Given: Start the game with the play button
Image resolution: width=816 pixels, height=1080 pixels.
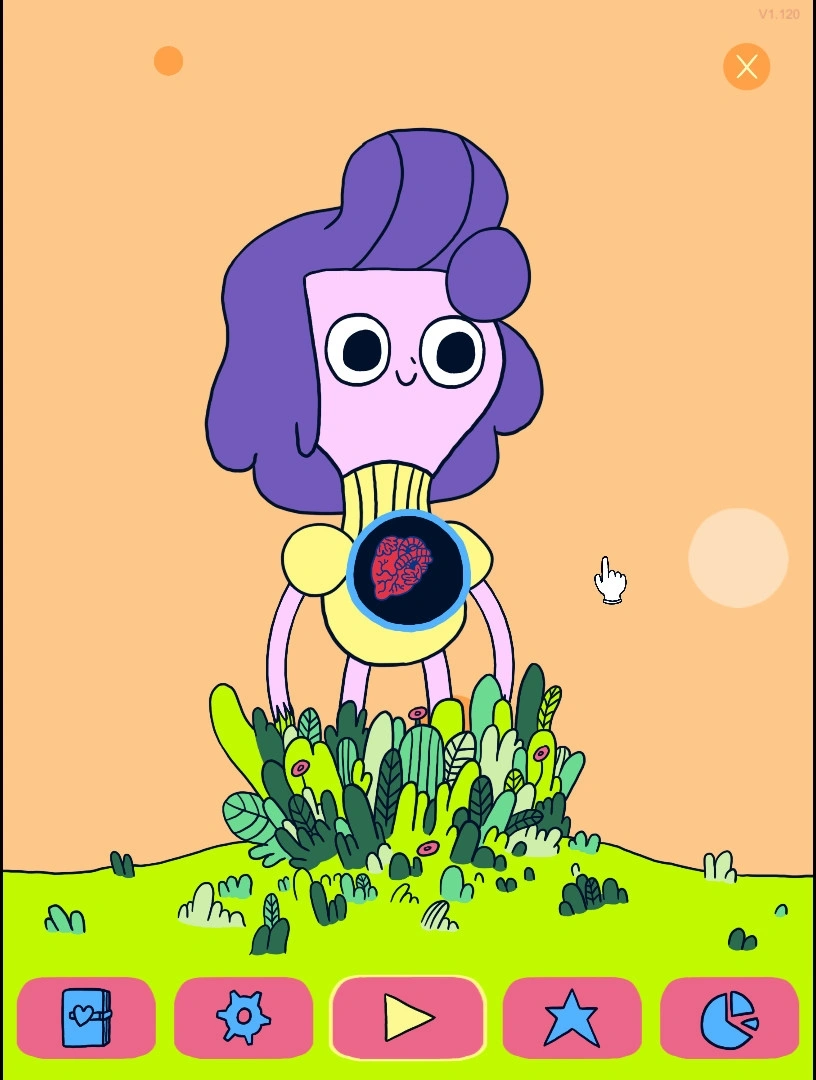Looking at the screenshot, I should [408, 1017].
